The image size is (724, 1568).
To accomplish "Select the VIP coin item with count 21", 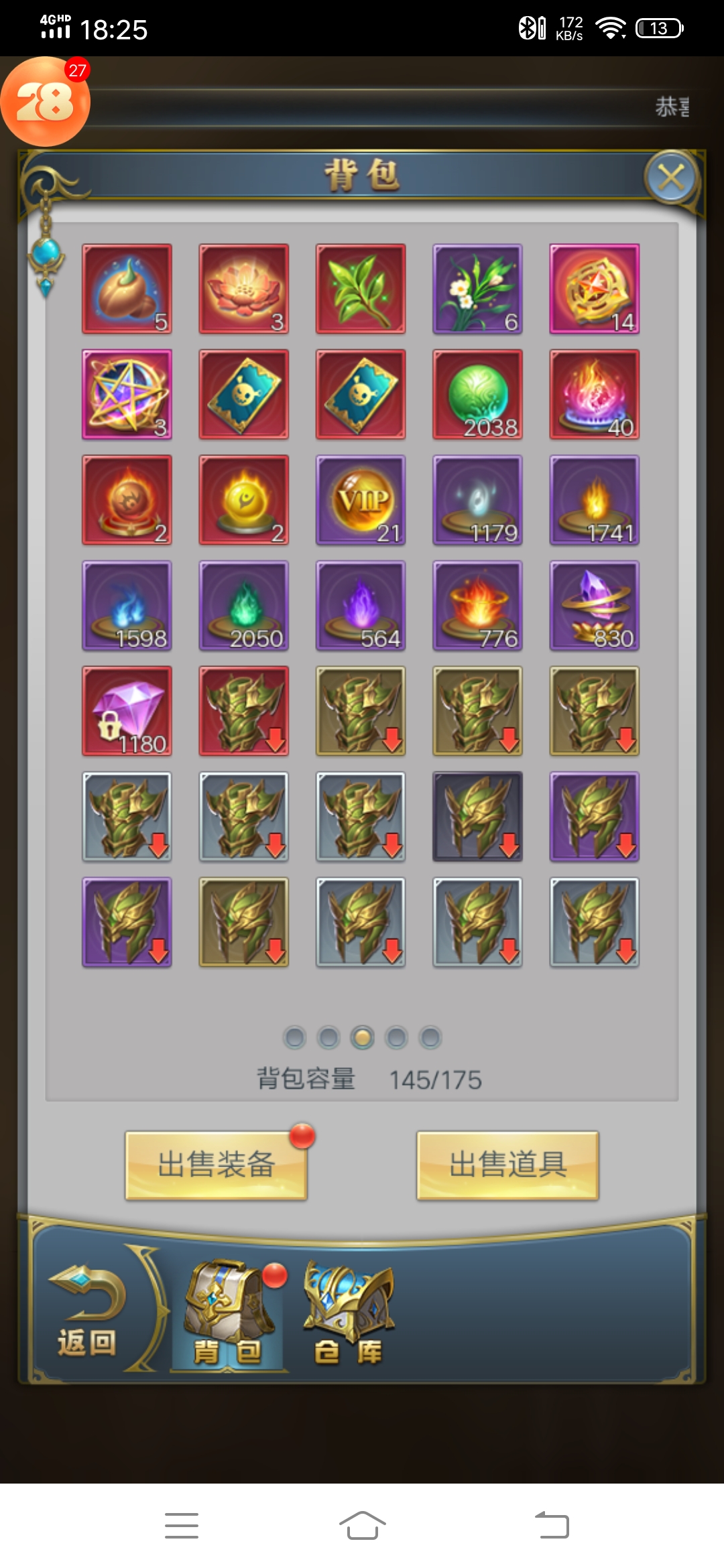I will (x=361, y=500).
